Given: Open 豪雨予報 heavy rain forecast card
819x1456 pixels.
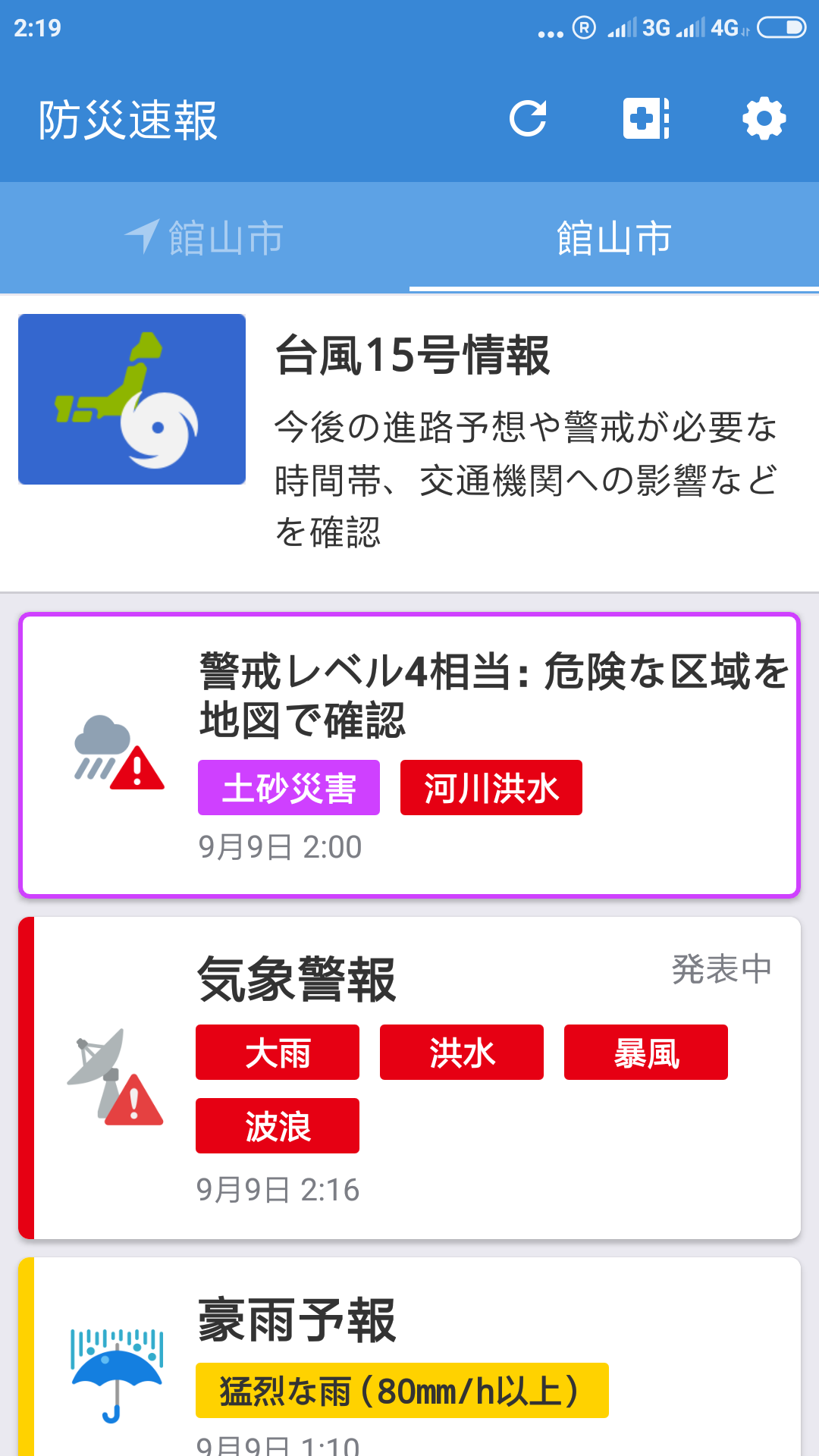Looking at the screenshot, I should [x=409, y=1357].
